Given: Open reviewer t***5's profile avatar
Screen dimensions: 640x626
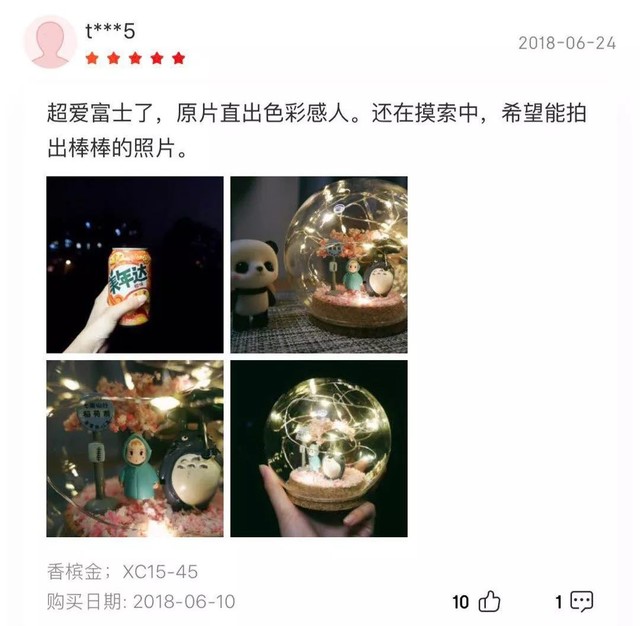Looking at the screenshot, I should point(50,43).
